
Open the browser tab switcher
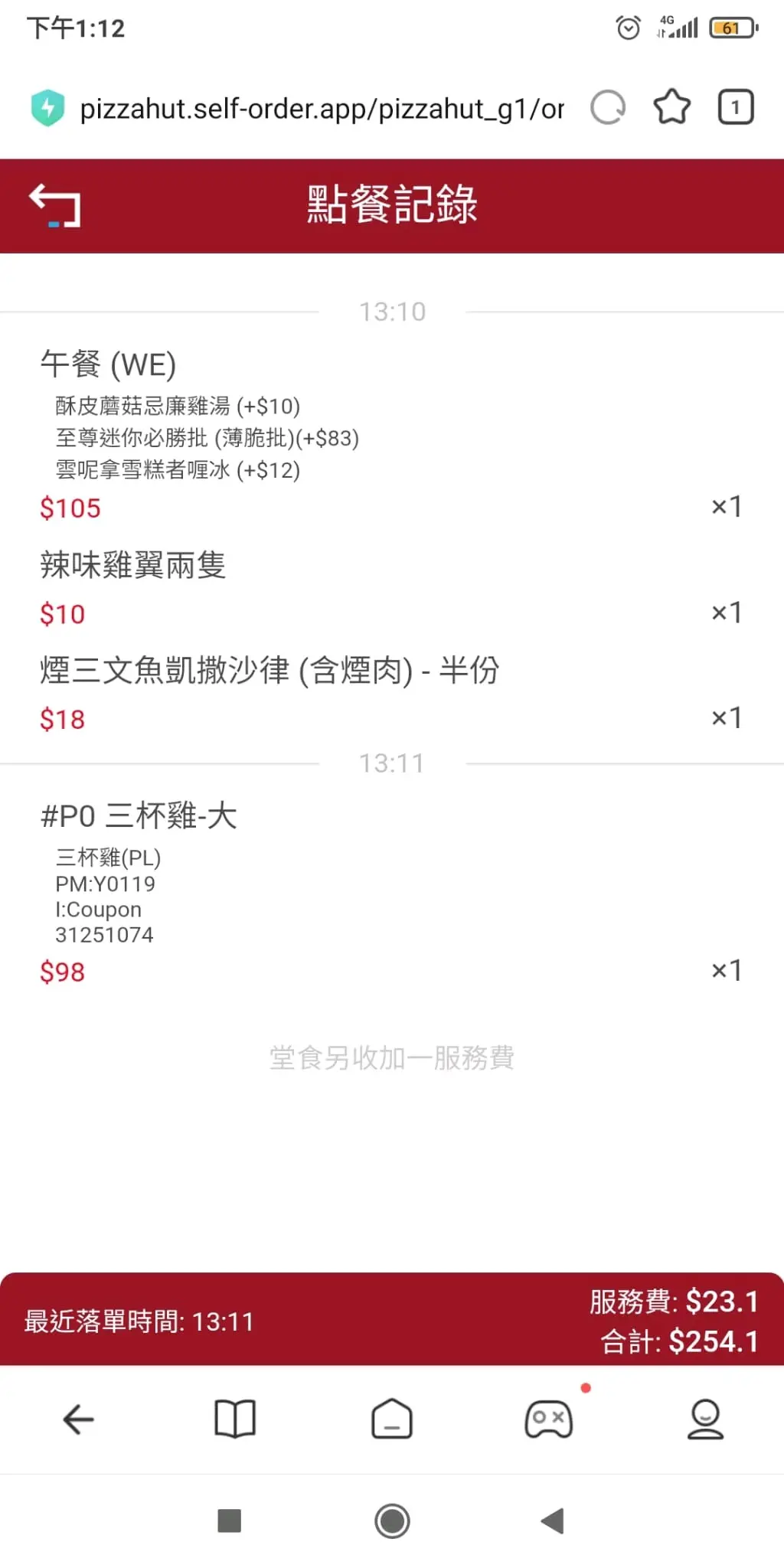point(736,106)
